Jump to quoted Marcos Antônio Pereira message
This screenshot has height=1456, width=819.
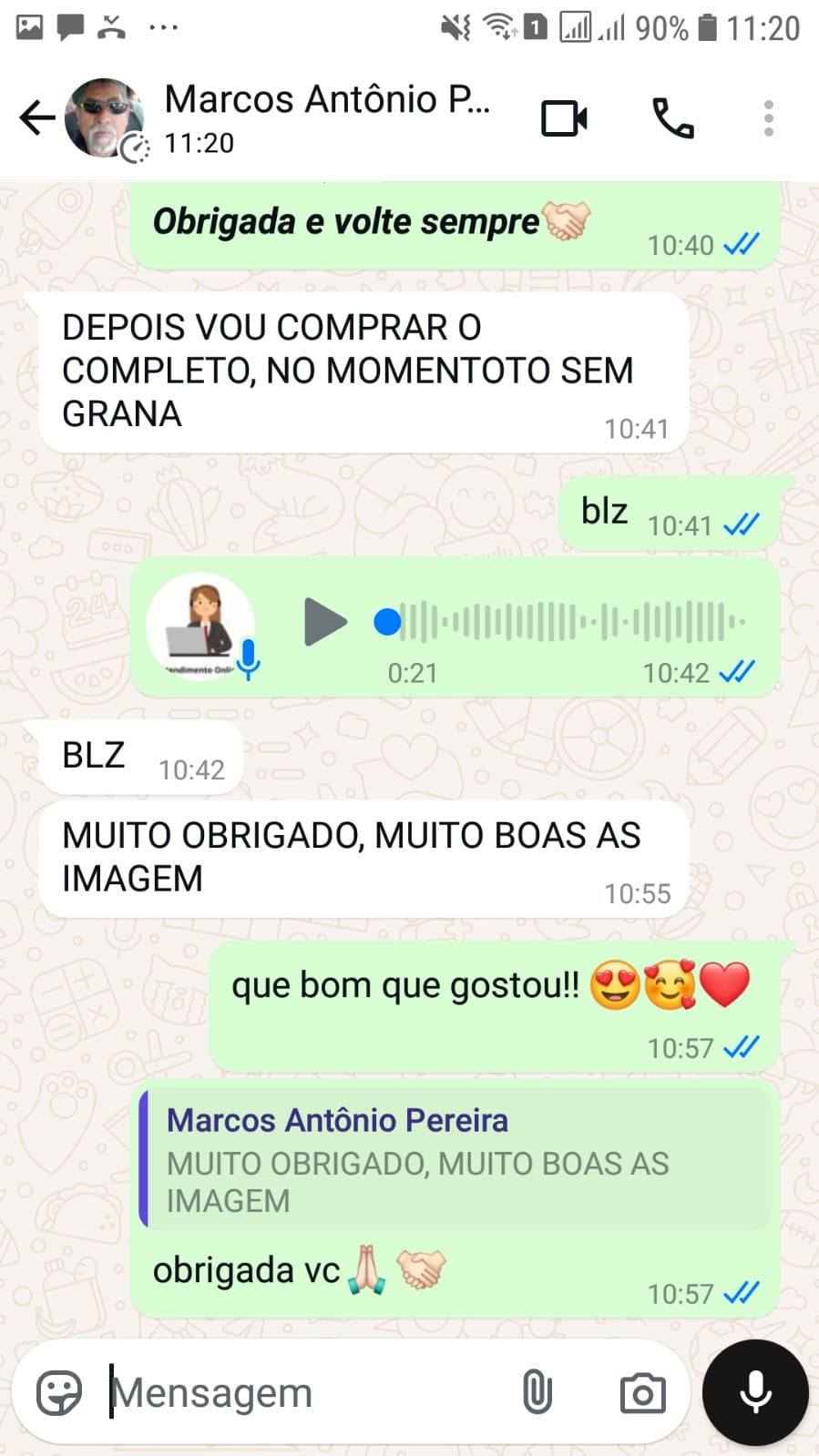point(456,1159)
